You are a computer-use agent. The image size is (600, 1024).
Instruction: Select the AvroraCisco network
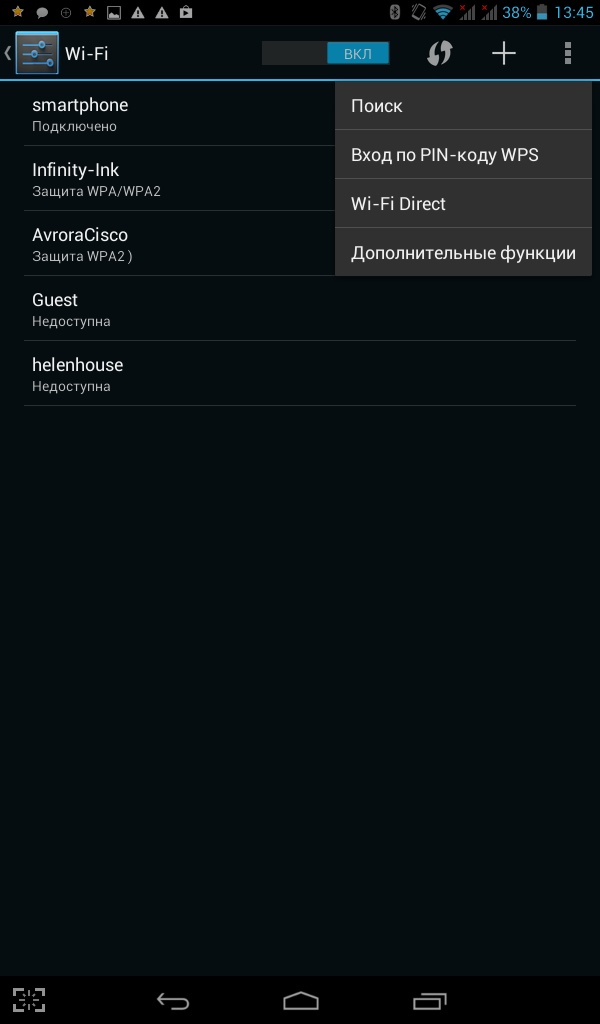pos(170,244)
